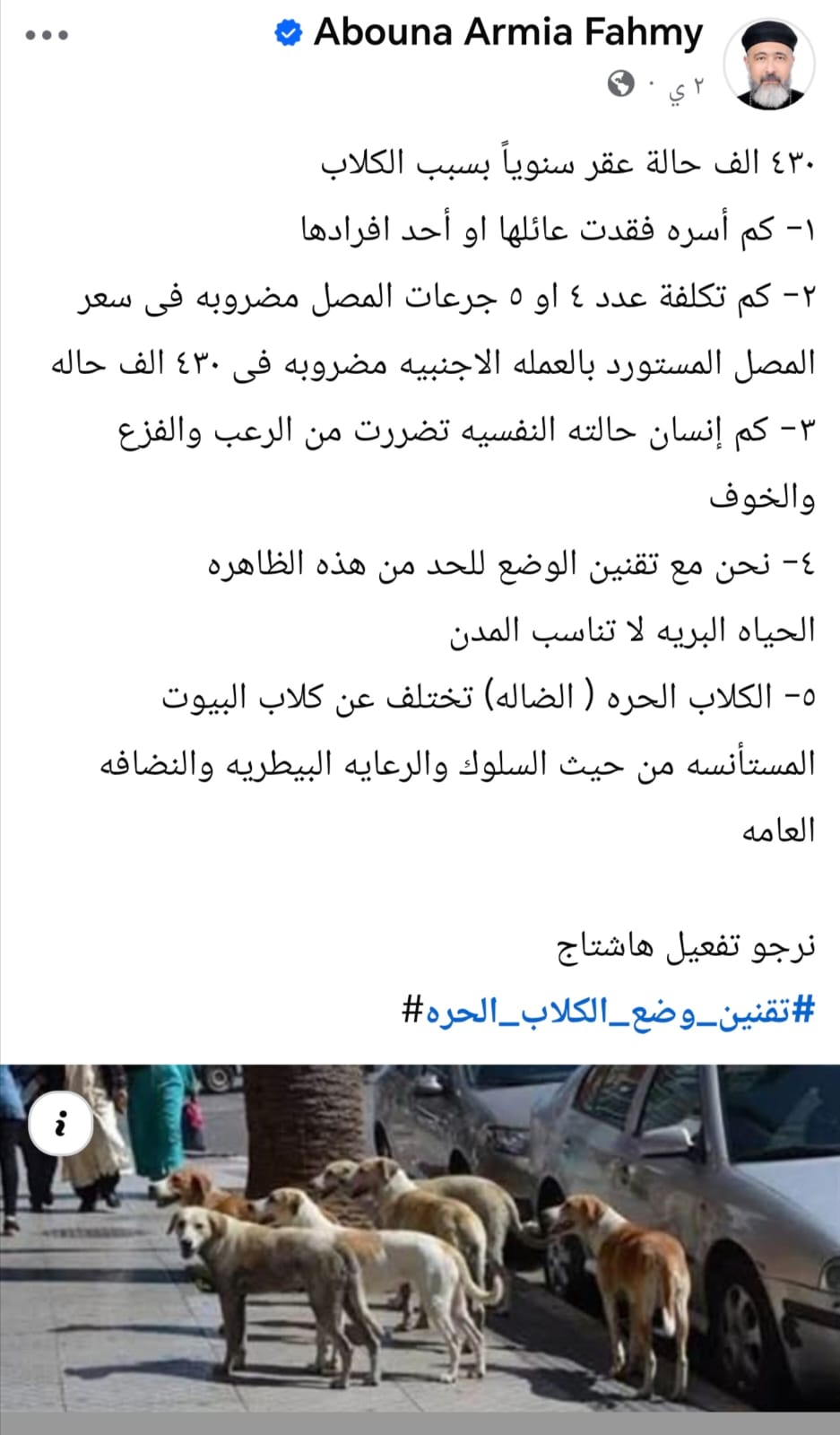Open the stray dogs photo attachment
This screenshot has height=1435, width=840.
420,1247
